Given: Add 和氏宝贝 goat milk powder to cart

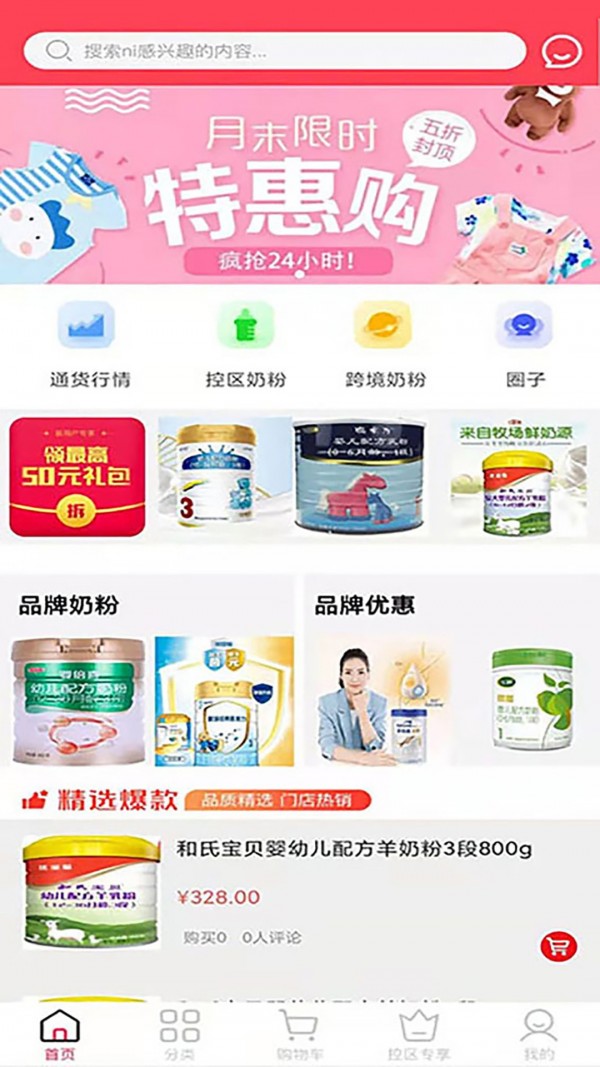Looking at the screenshot, I should click(557, 945).
